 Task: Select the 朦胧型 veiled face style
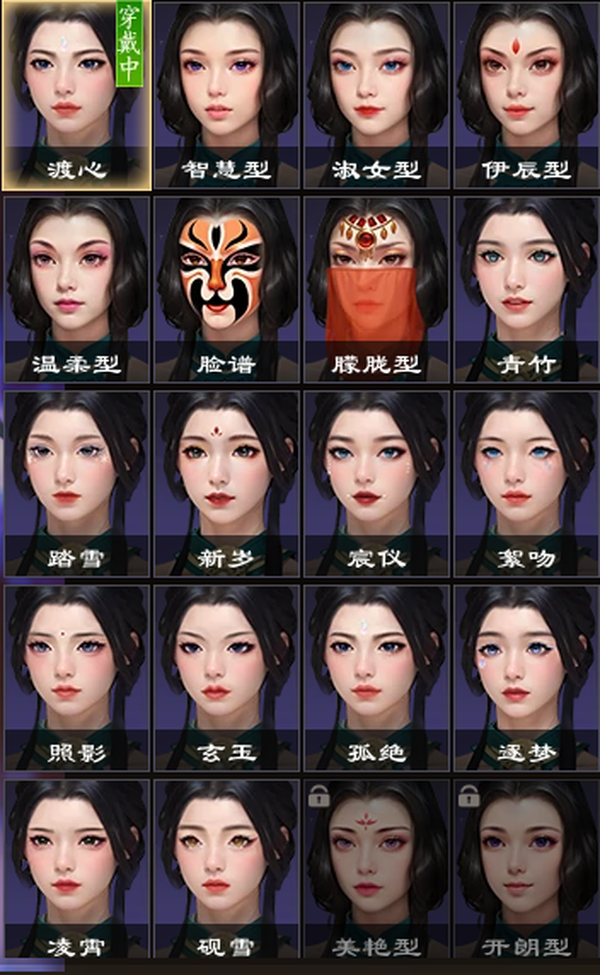376,290
